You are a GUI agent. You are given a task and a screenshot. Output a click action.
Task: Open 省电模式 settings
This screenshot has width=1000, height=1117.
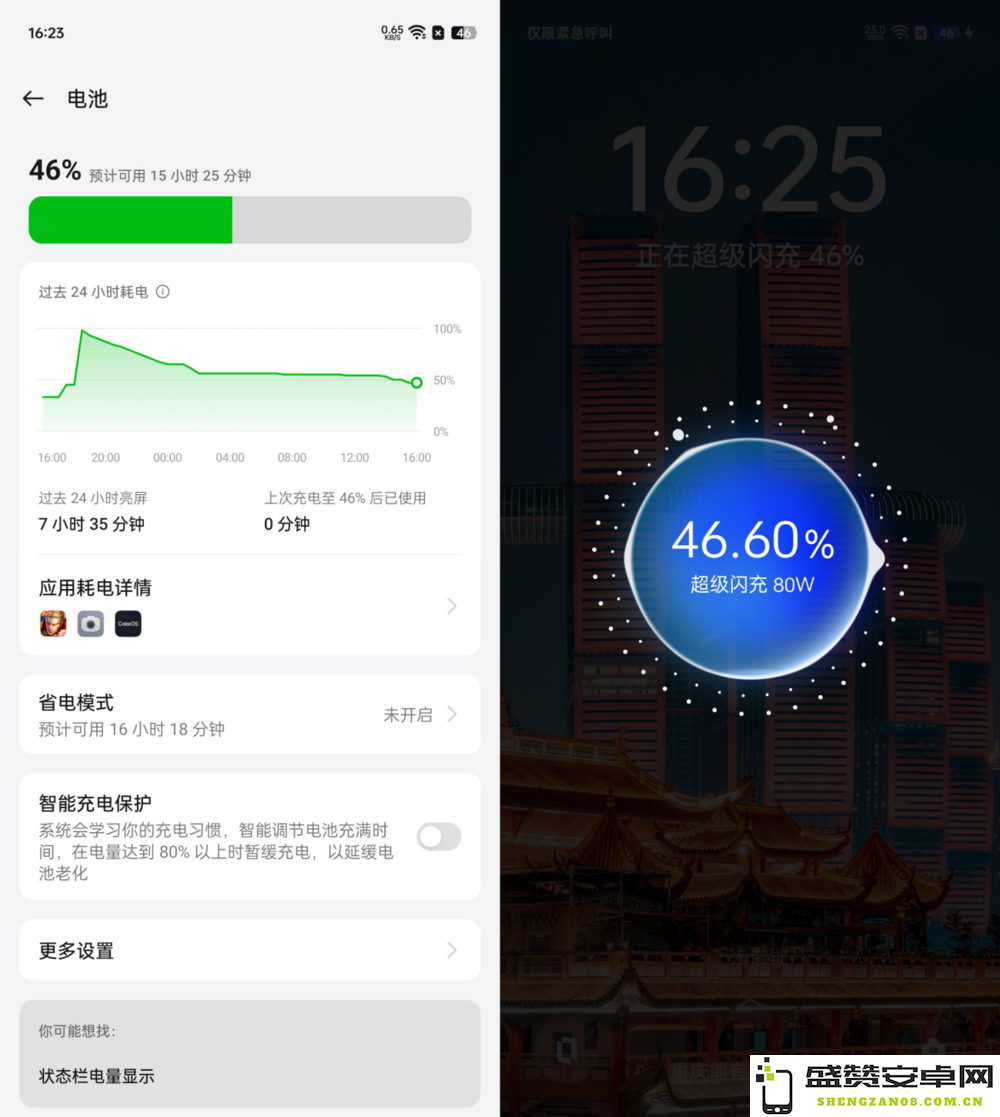click(x=249, y=714)
